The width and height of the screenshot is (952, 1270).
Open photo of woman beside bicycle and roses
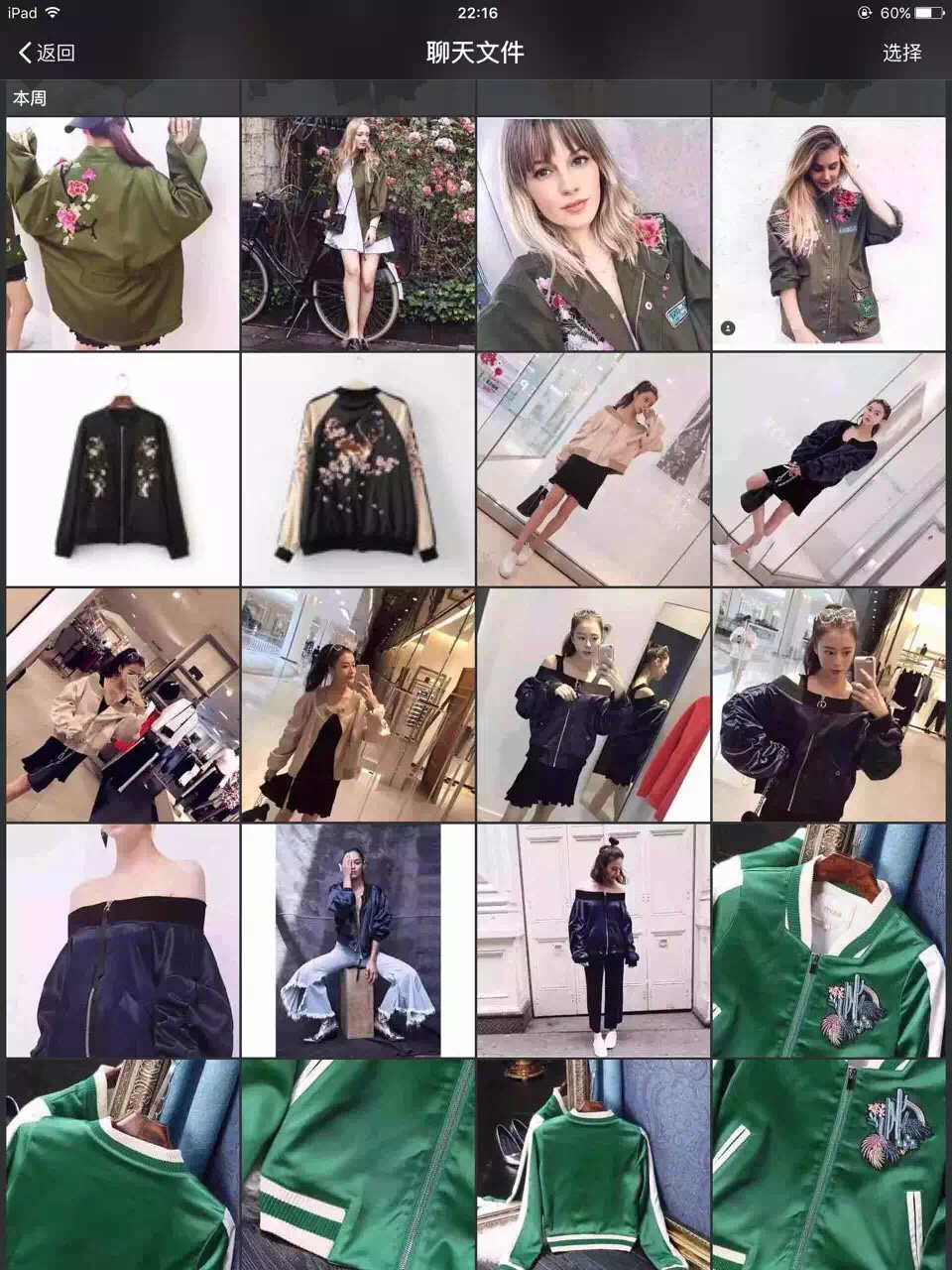click(358, 234)
